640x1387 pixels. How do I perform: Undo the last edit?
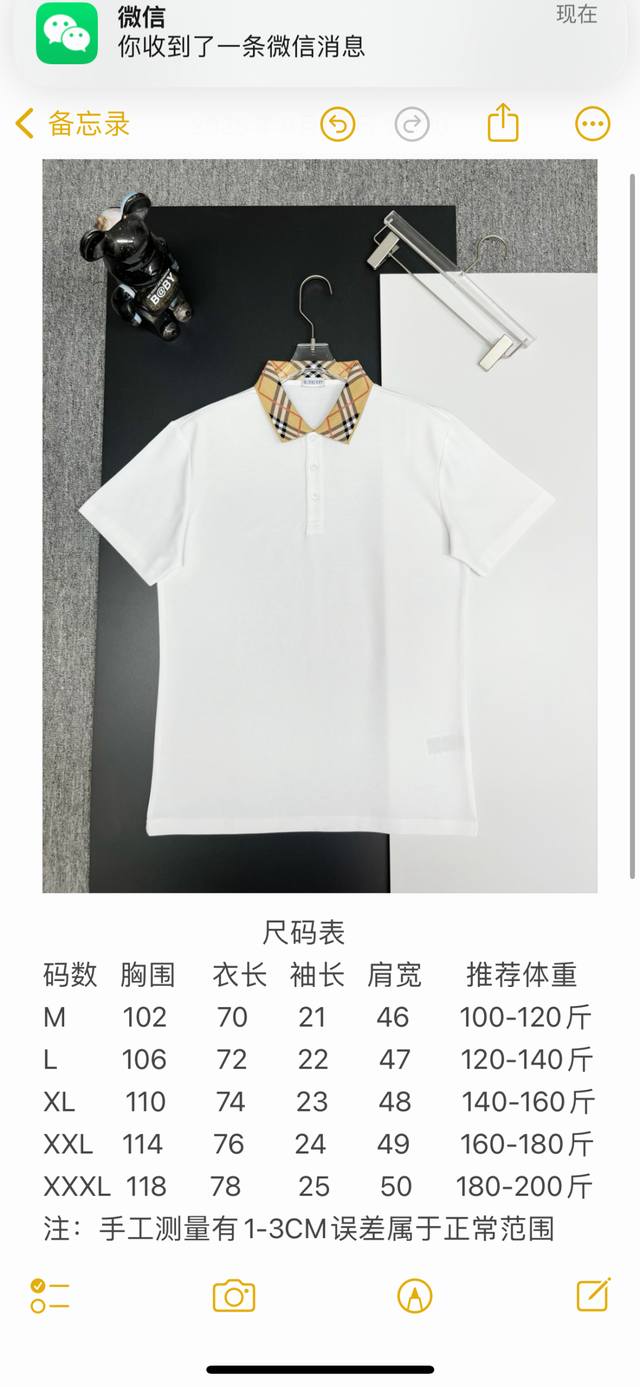(338, 124)
